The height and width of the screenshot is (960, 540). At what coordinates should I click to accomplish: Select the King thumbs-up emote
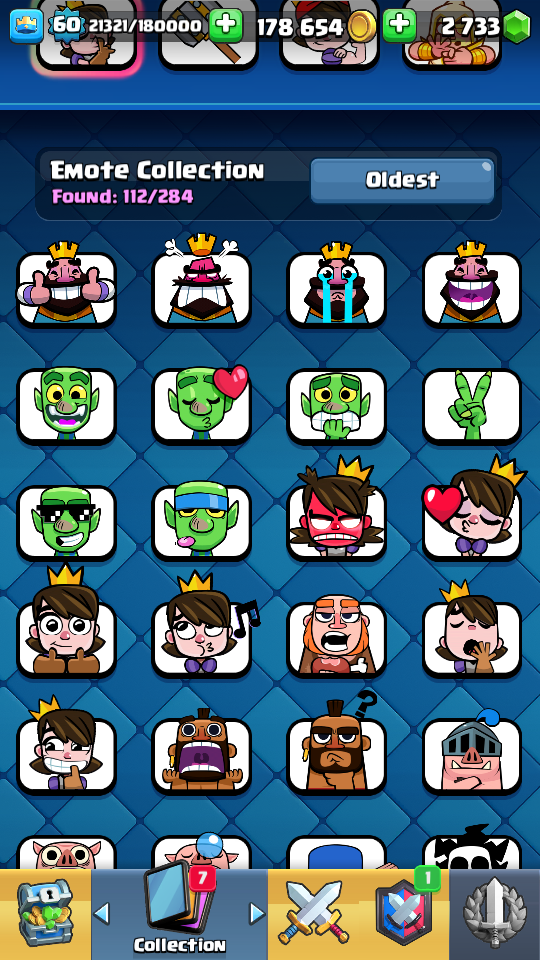pos(66,286)
